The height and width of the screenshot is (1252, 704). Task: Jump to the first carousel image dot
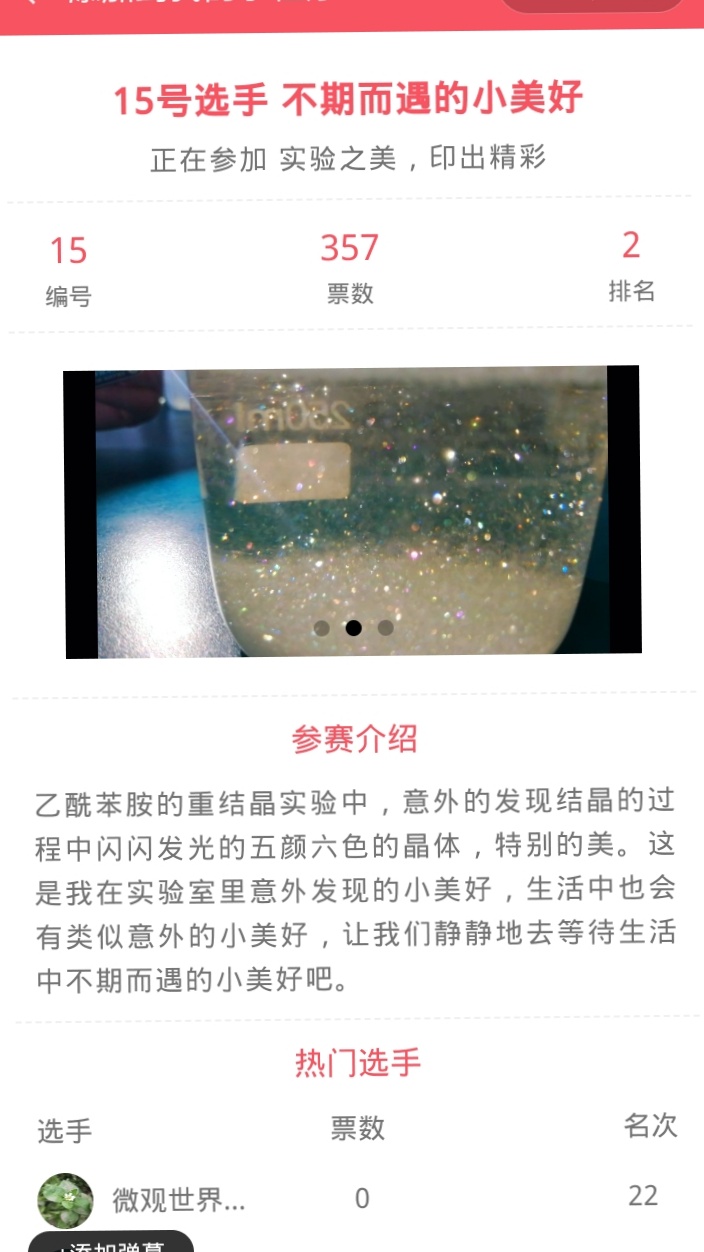coord(322,628)
